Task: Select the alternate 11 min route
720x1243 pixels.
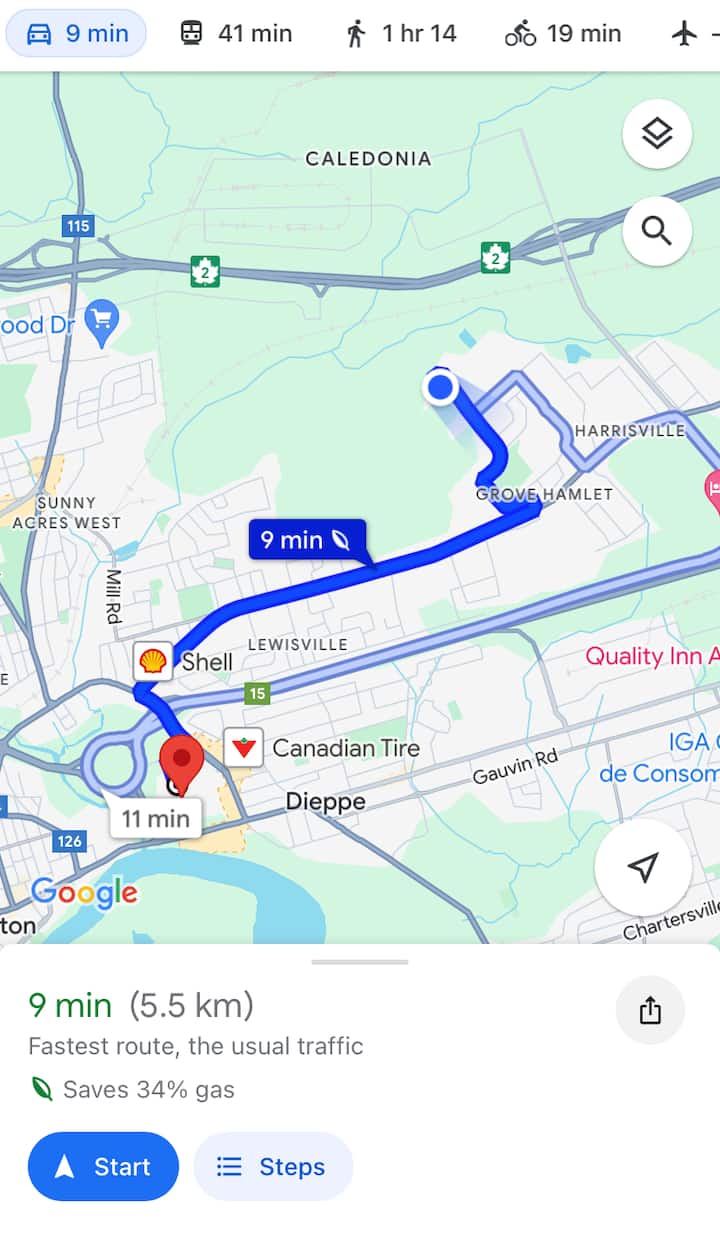Action: tap(155, 819)
